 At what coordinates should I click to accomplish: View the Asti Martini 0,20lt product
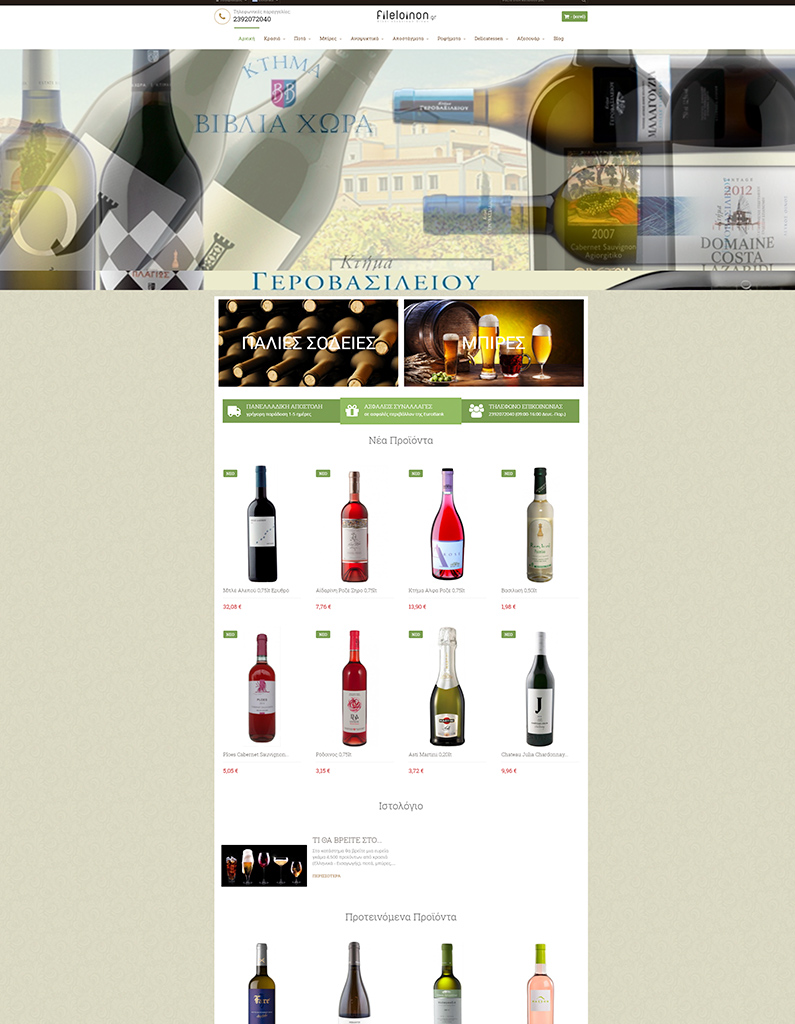tap(447, 688)
